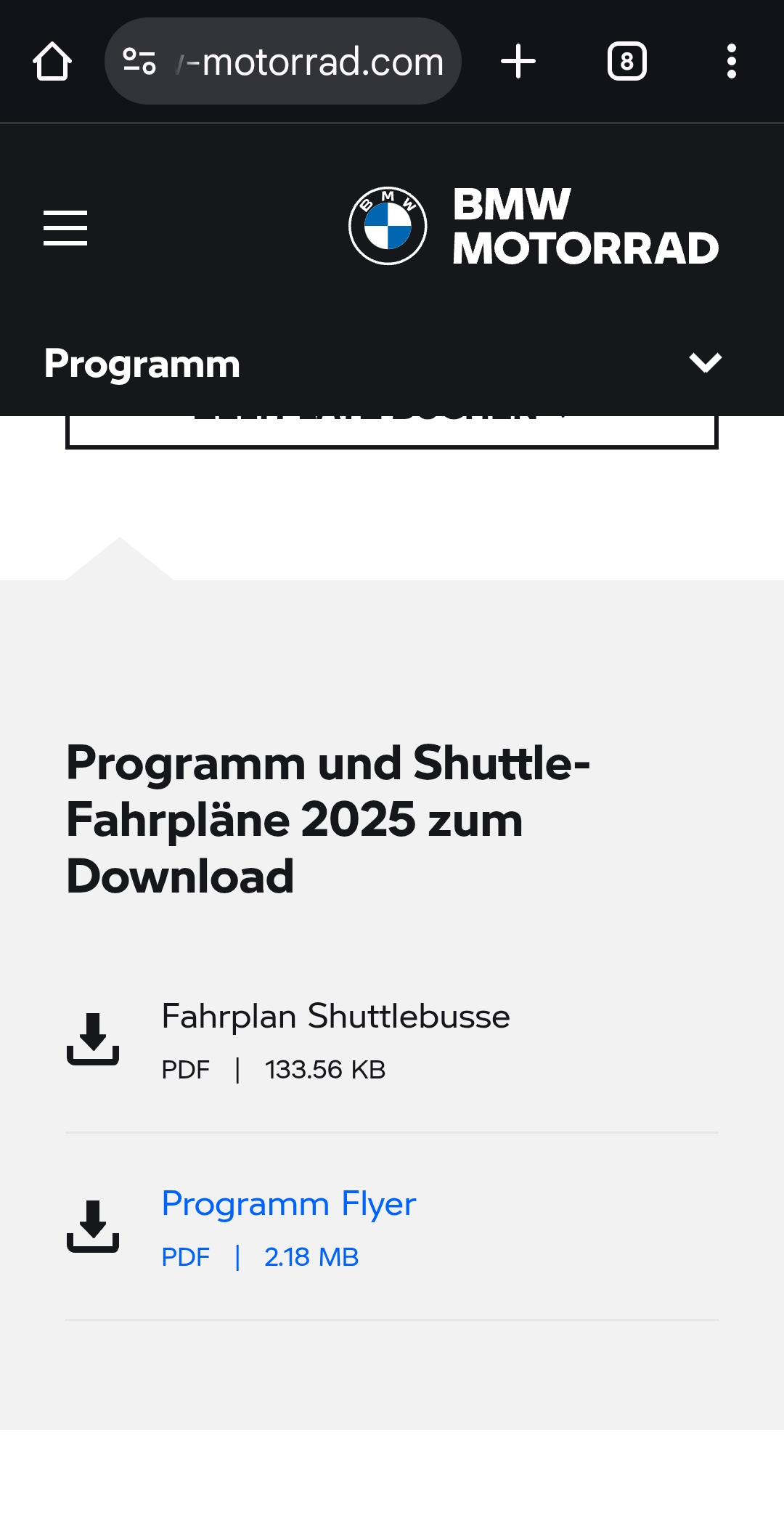Download the Programm Flyer PDF
Viewport: 784px width, 1536px height.
pyautogui.click(x=392, y=1227)
